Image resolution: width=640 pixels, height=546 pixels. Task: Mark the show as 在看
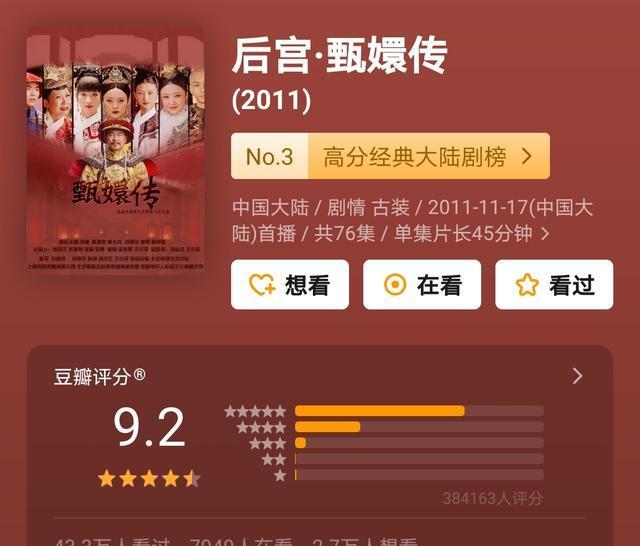click(422, 285)
